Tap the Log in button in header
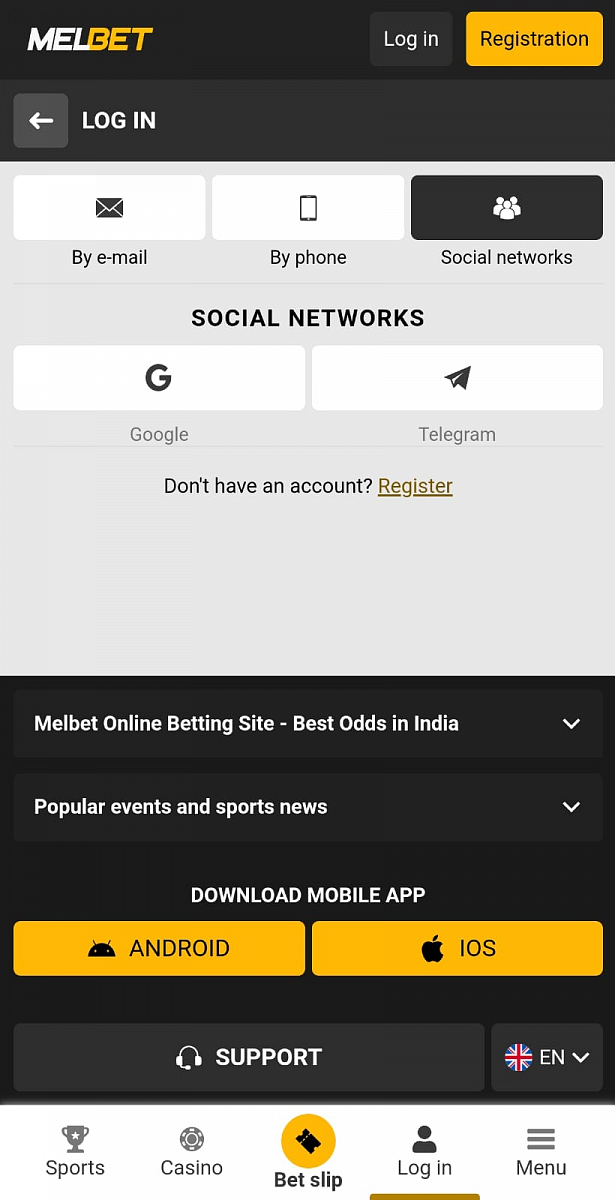This screenshot has width=615, height=1200. pyautogui.click(x=411, y=39)
